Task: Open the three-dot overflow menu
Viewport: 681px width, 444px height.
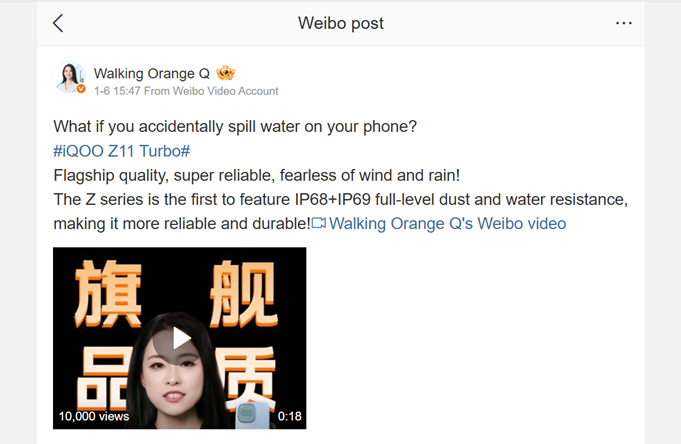Action: tap(624, 23)
